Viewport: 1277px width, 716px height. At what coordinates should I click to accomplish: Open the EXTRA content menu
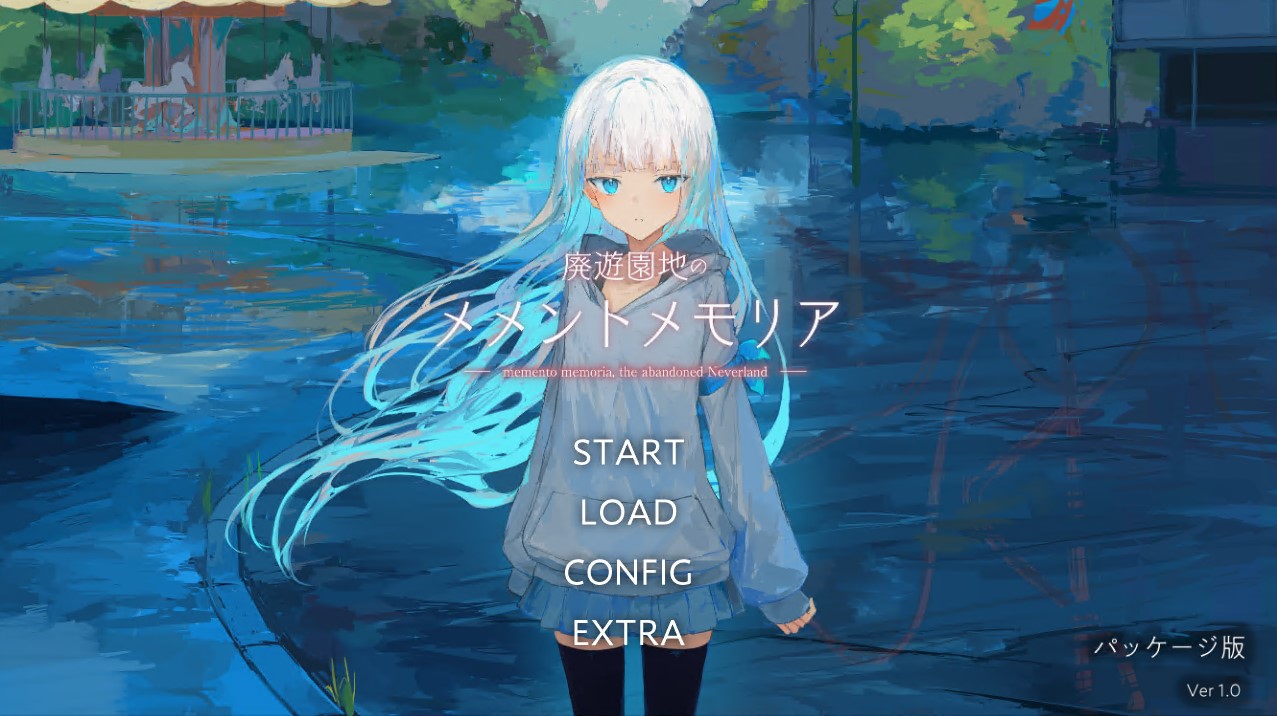point(628,633)
